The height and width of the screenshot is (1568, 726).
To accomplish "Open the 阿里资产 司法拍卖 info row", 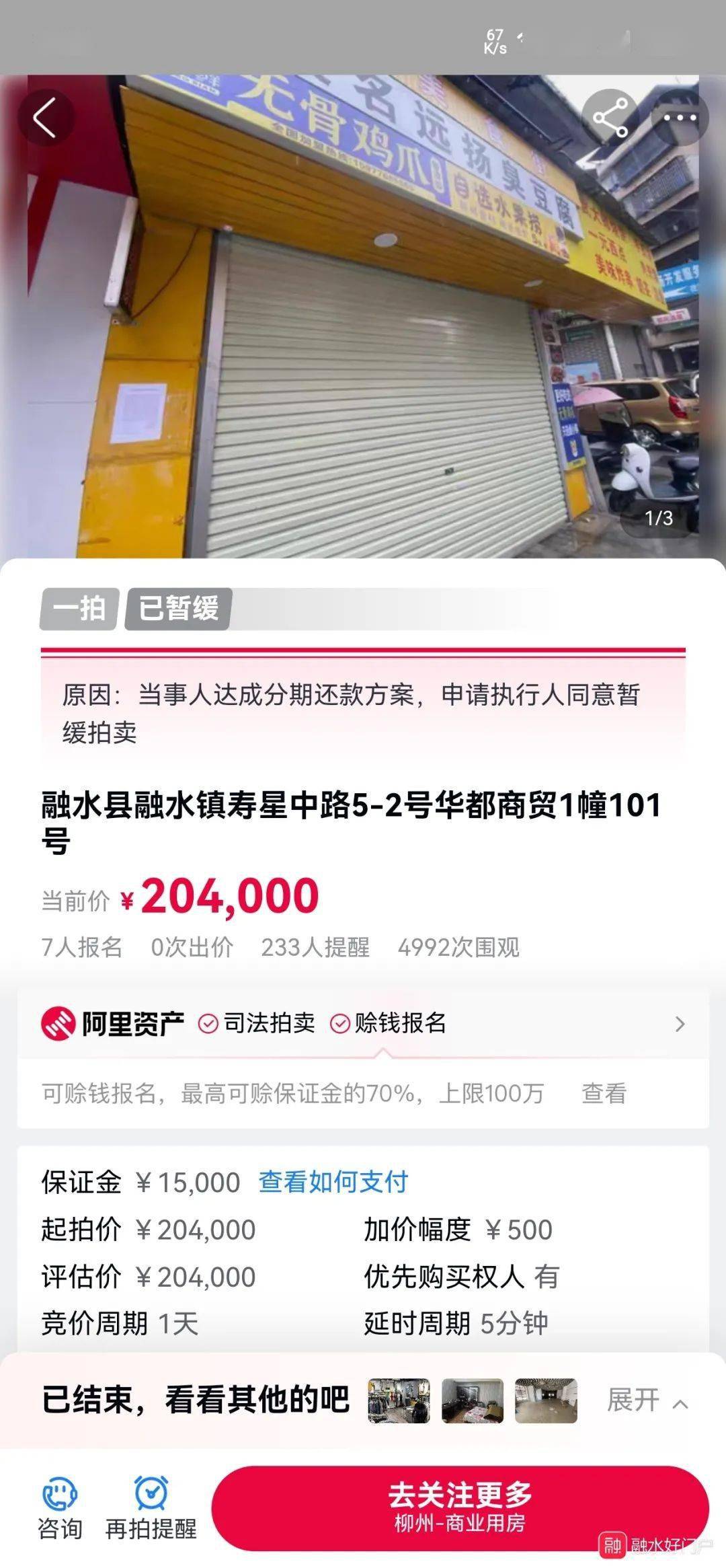I will pos(363,1023).
